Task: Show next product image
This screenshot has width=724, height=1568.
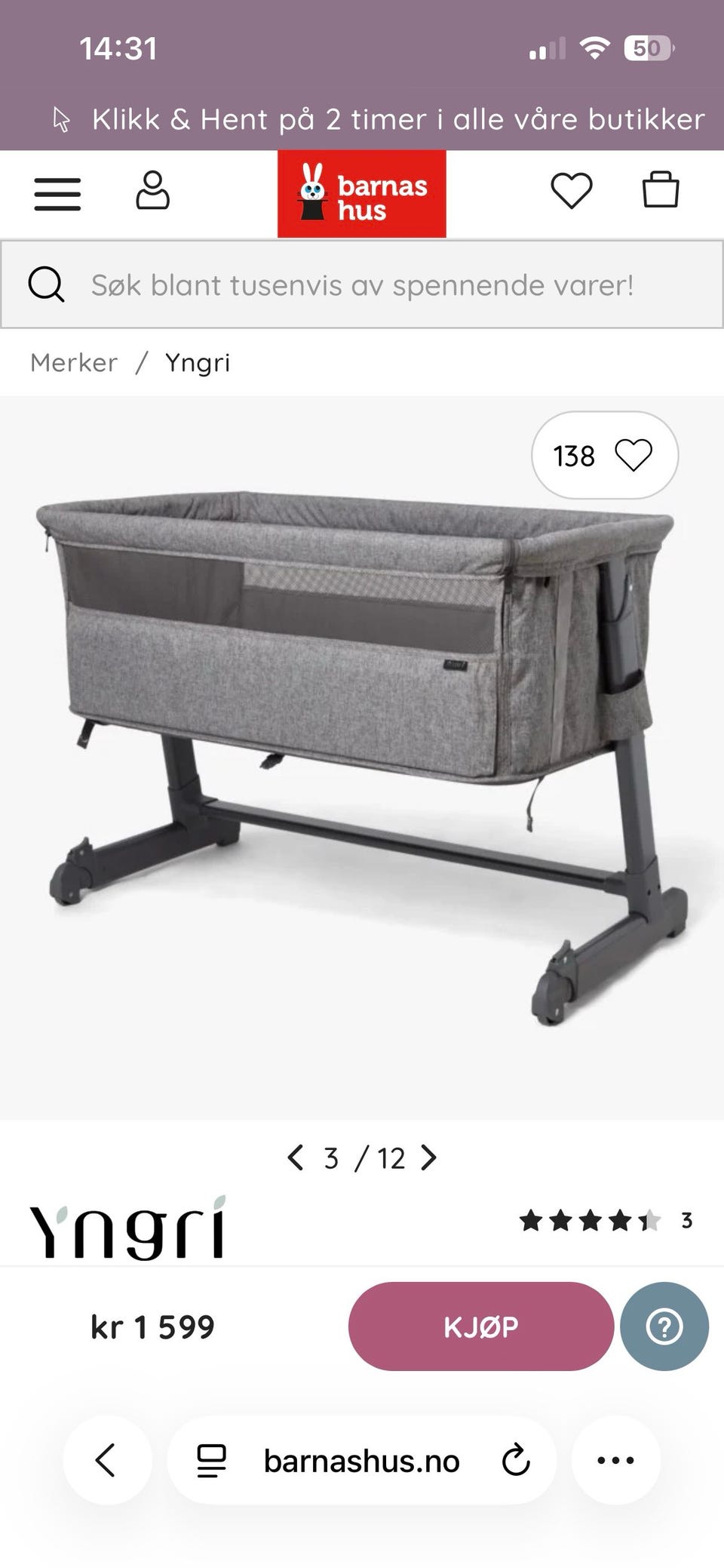Action: coord(428,1158)
